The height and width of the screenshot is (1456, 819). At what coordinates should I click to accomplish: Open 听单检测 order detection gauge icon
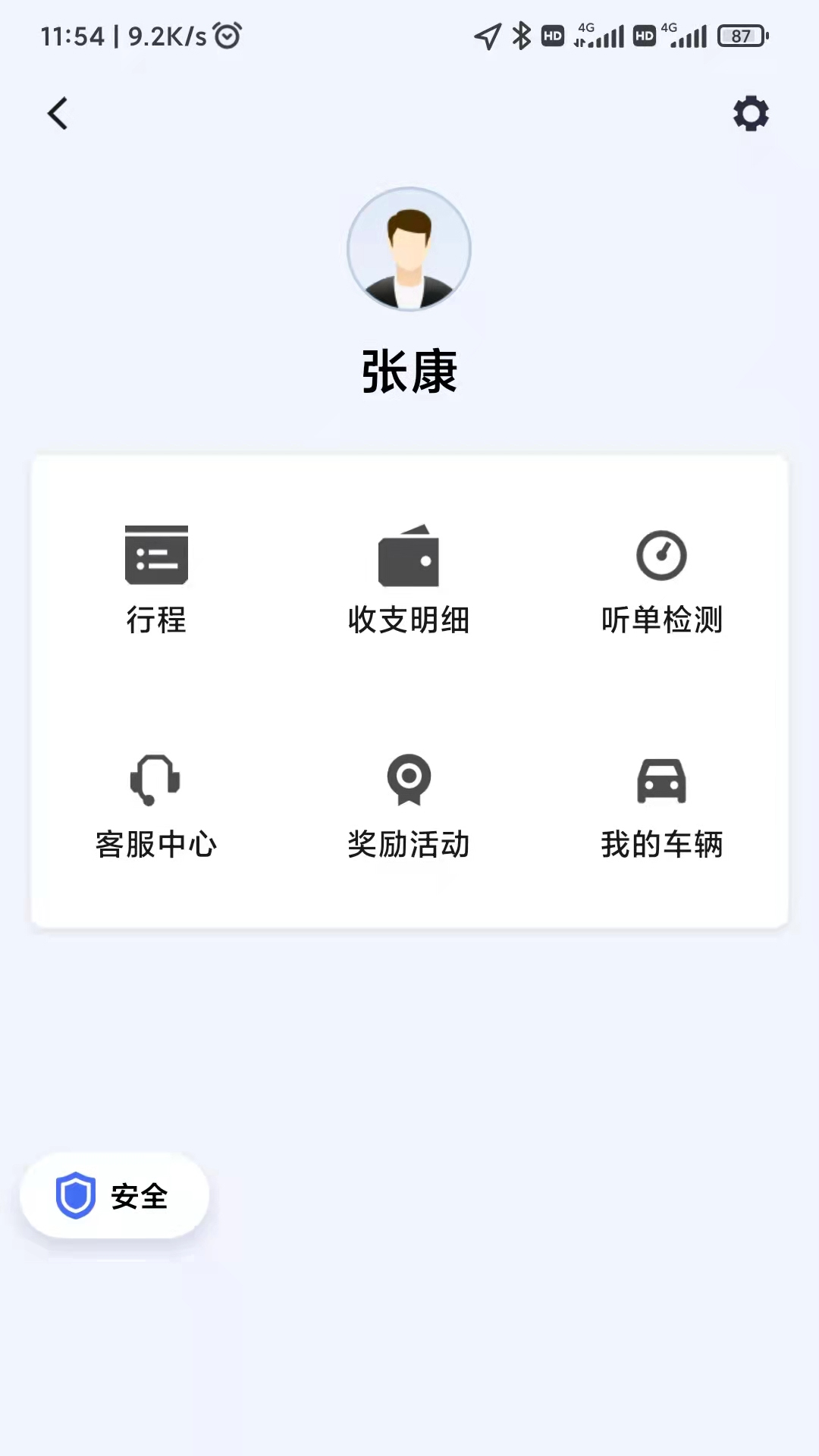(x=661, y=556)
